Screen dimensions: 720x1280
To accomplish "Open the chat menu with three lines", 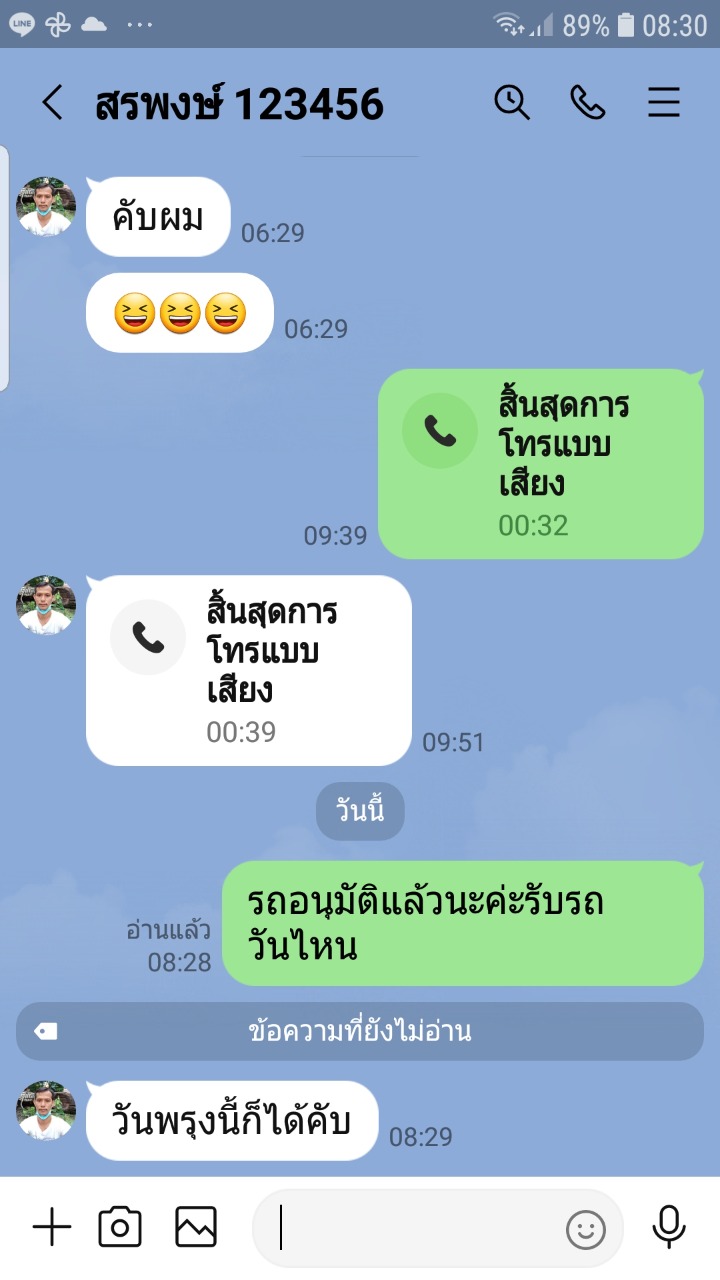I will pos(664,103).
